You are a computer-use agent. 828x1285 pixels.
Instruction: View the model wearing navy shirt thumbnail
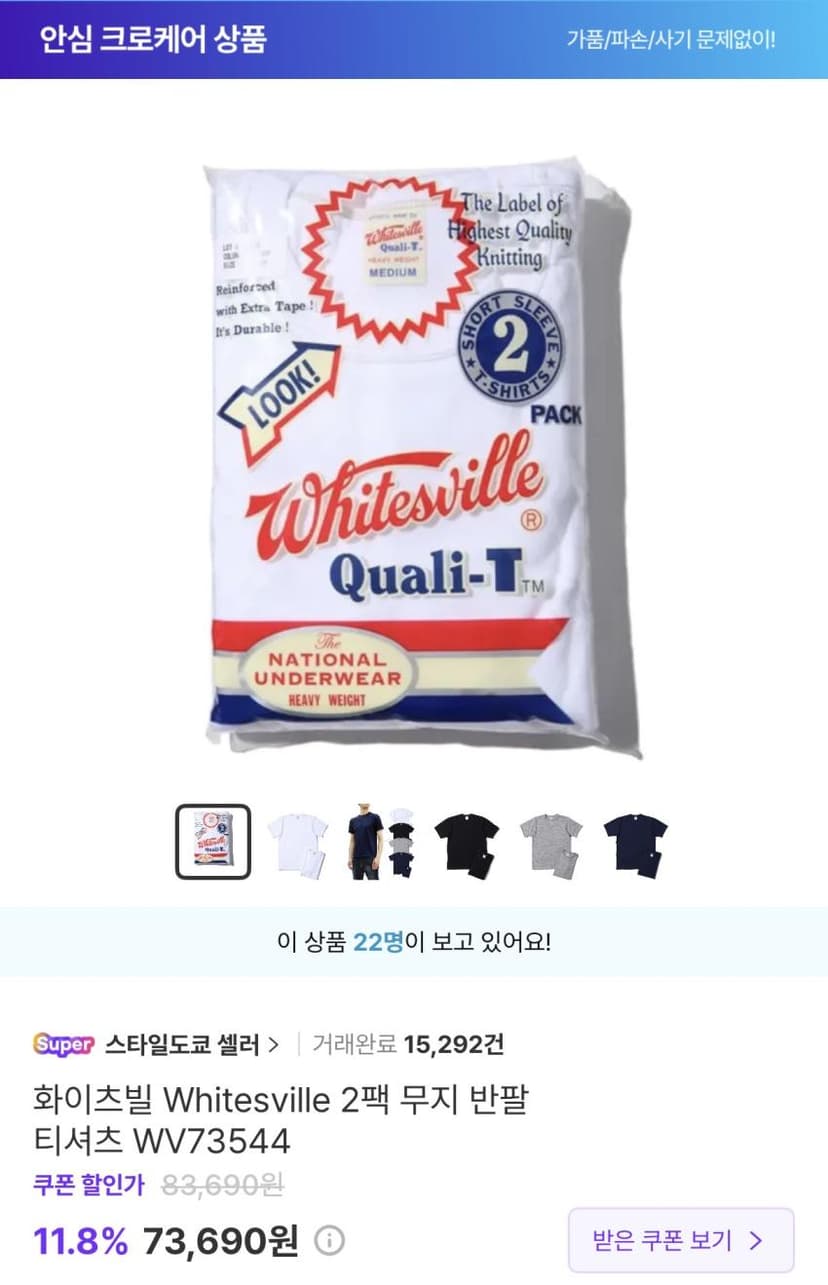click(382, 842)
